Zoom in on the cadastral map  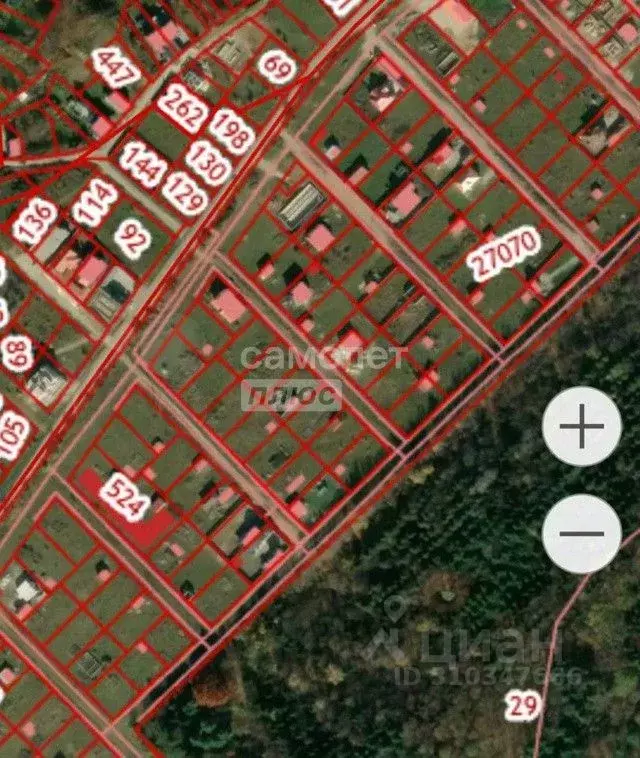coord(581,428)
